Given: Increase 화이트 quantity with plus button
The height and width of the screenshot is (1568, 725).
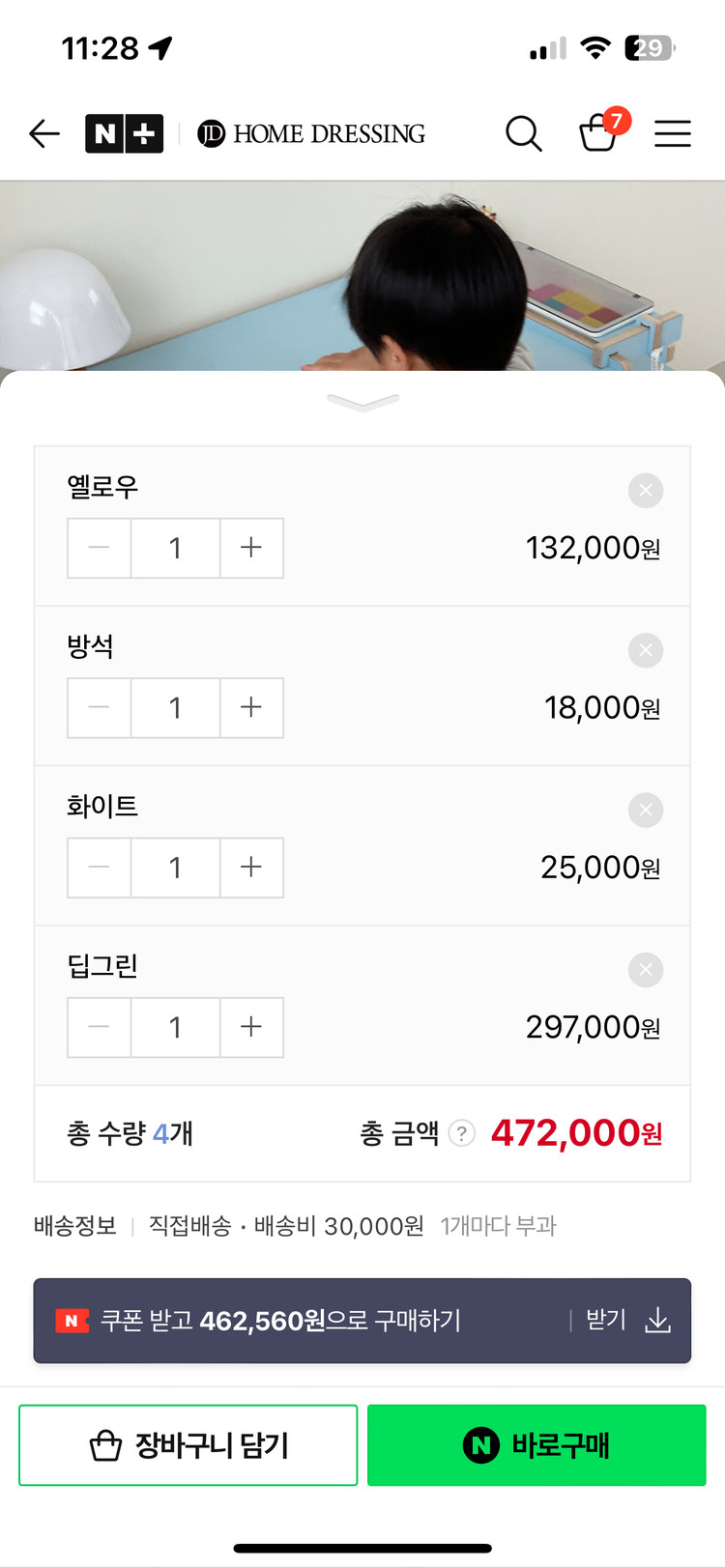Looking at the screenshot, I should click(x=251, y=868).
